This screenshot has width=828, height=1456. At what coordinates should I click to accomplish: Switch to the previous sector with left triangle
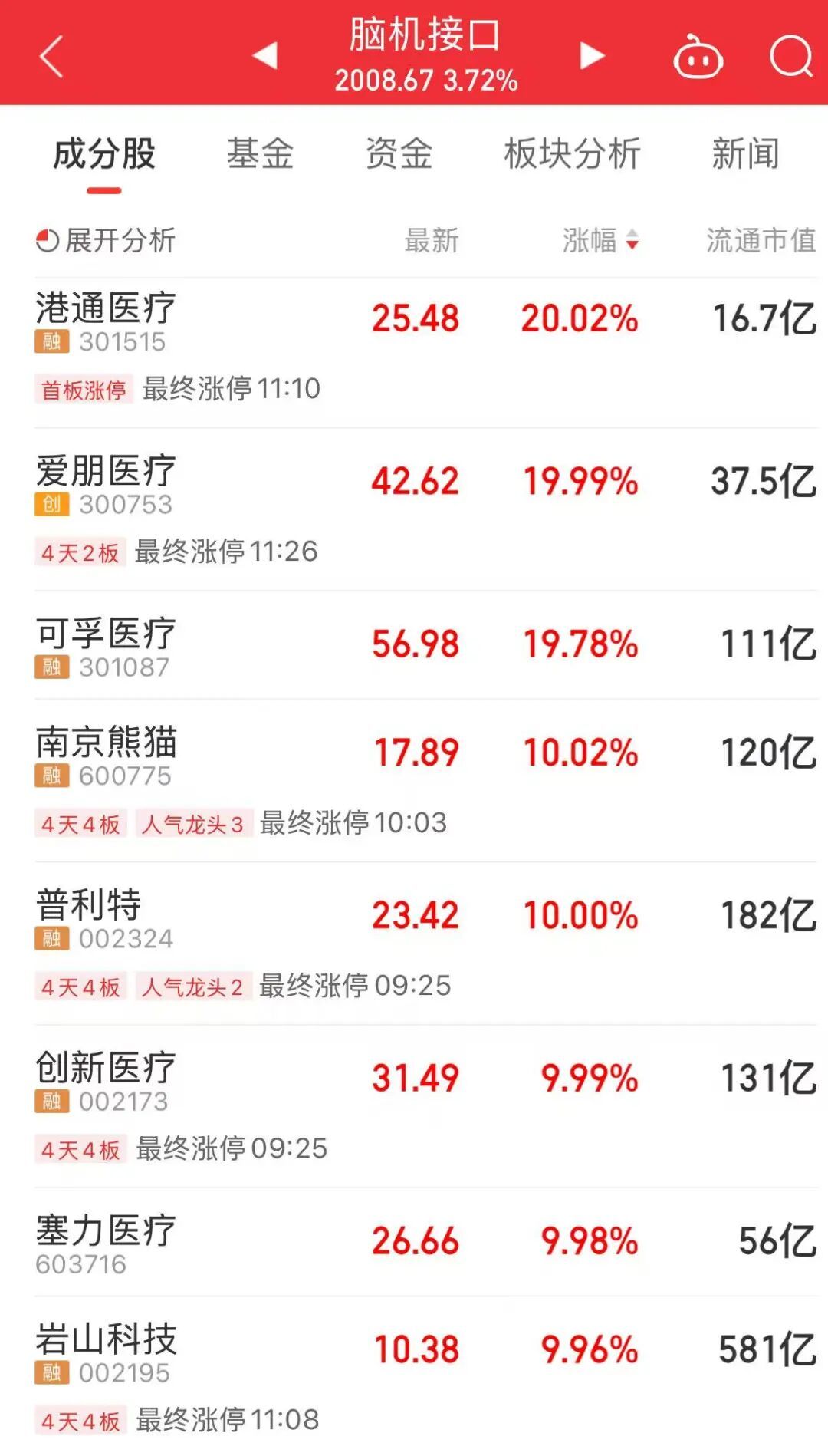tap(265, 55)
